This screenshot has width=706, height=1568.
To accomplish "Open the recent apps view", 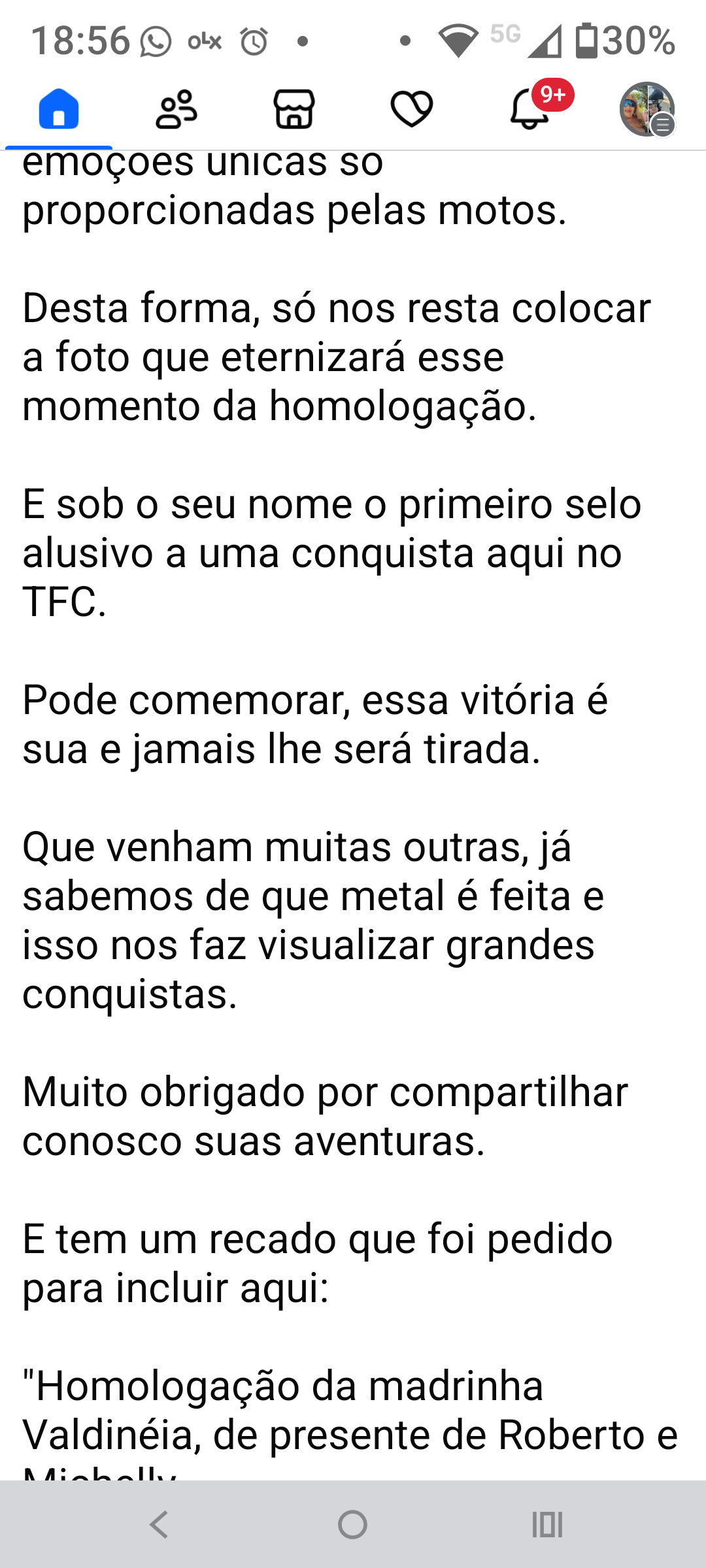I will (x=547, y=1525).
